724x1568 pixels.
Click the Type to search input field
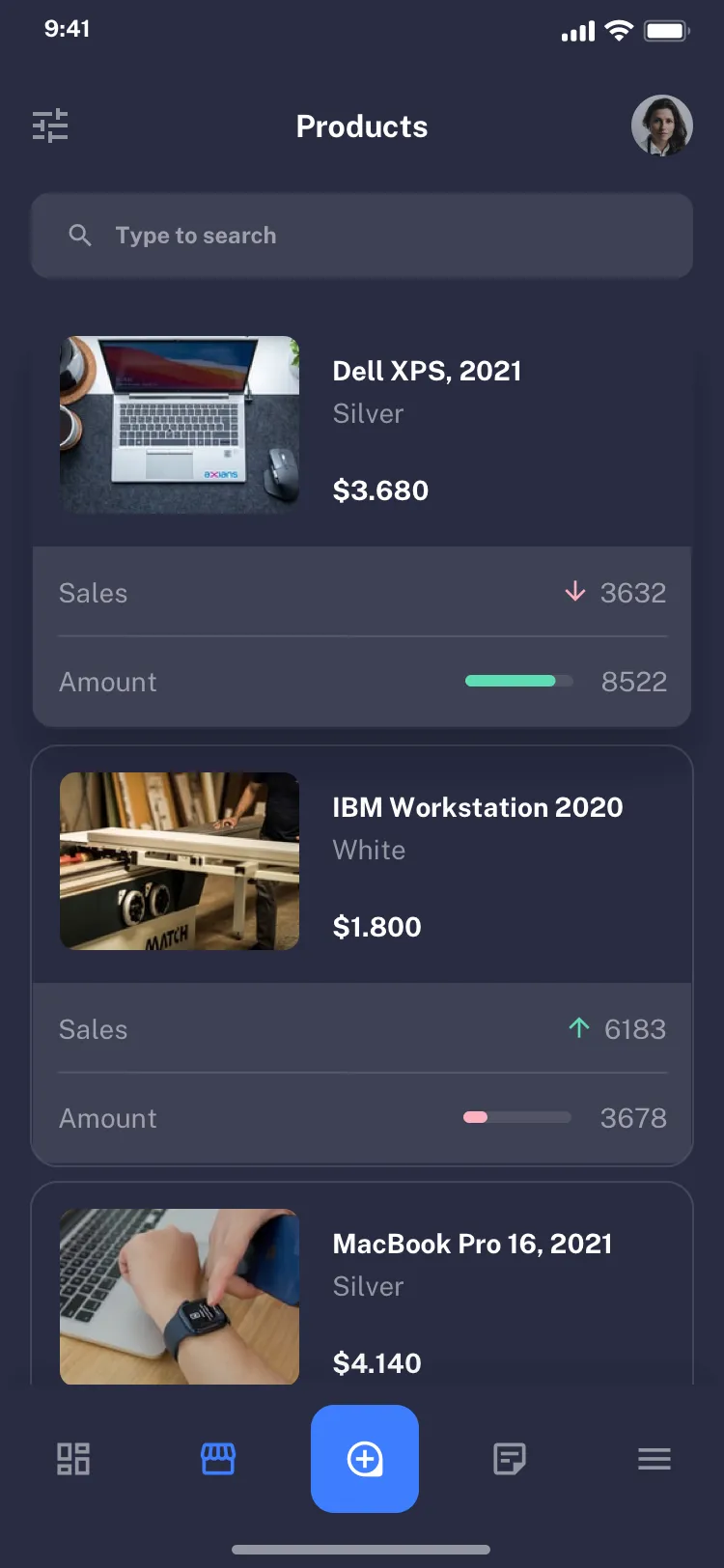pyautogui.click(x=362, y=235)
